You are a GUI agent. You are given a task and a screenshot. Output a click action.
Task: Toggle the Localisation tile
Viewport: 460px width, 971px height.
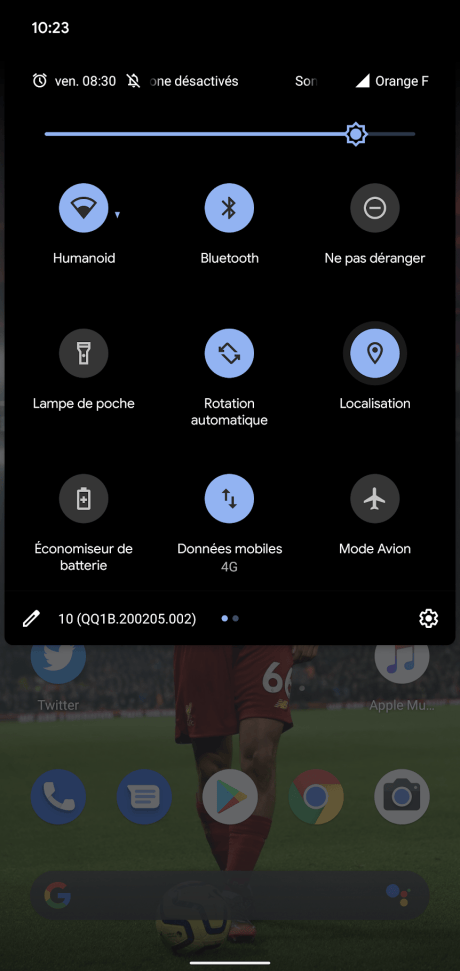[375, 353]
